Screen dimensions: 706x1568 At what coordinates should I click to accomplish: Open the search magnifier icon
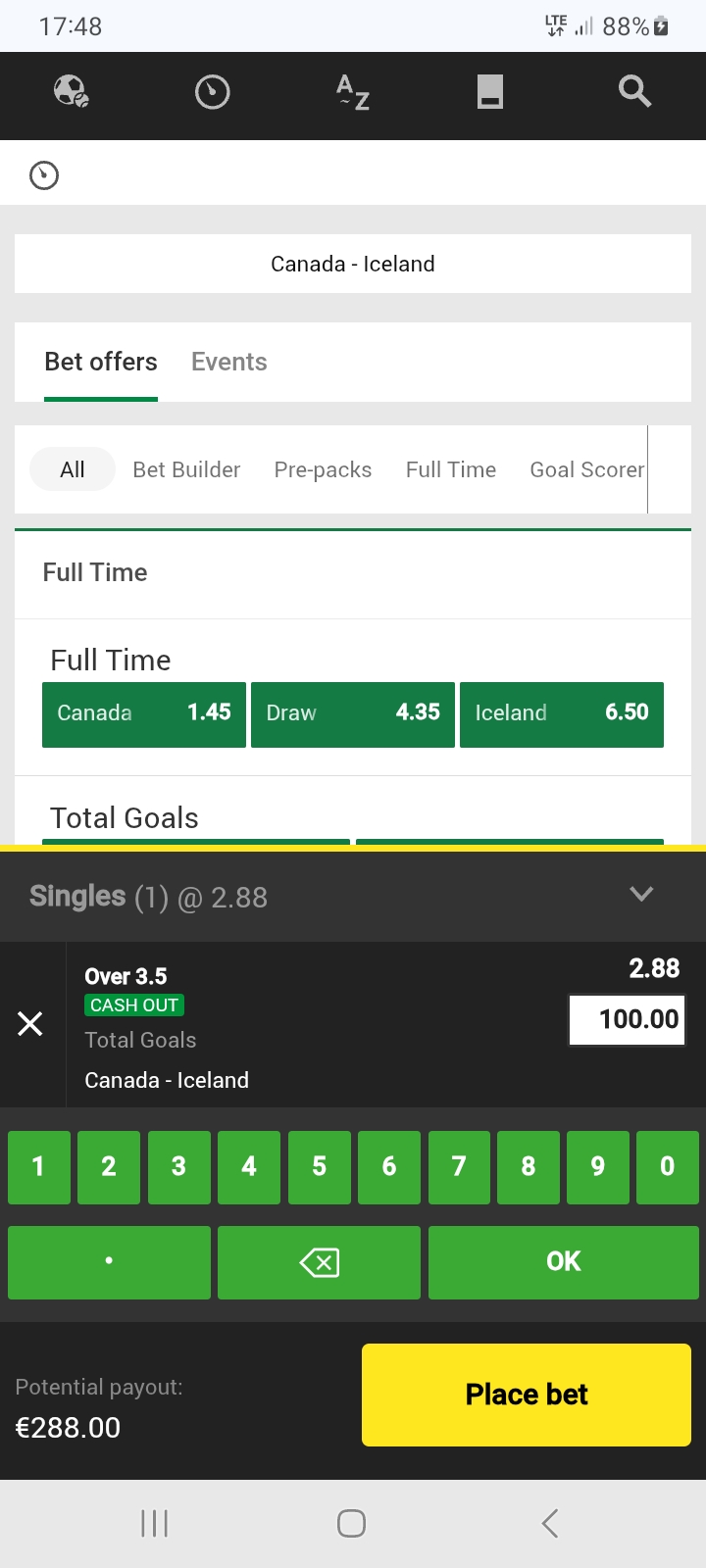pyautogui.click(x=634, y=92)
